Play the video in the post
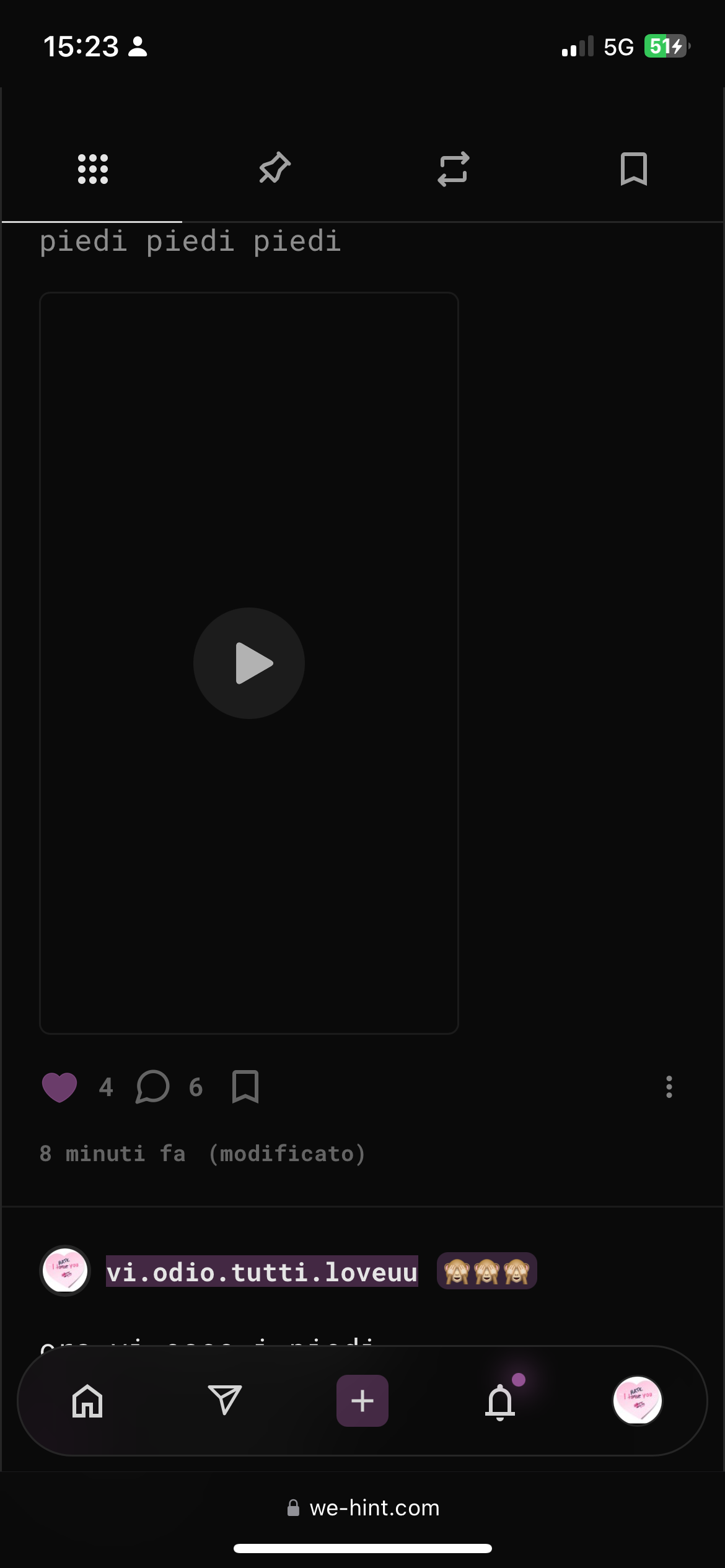 click(249, 663)
